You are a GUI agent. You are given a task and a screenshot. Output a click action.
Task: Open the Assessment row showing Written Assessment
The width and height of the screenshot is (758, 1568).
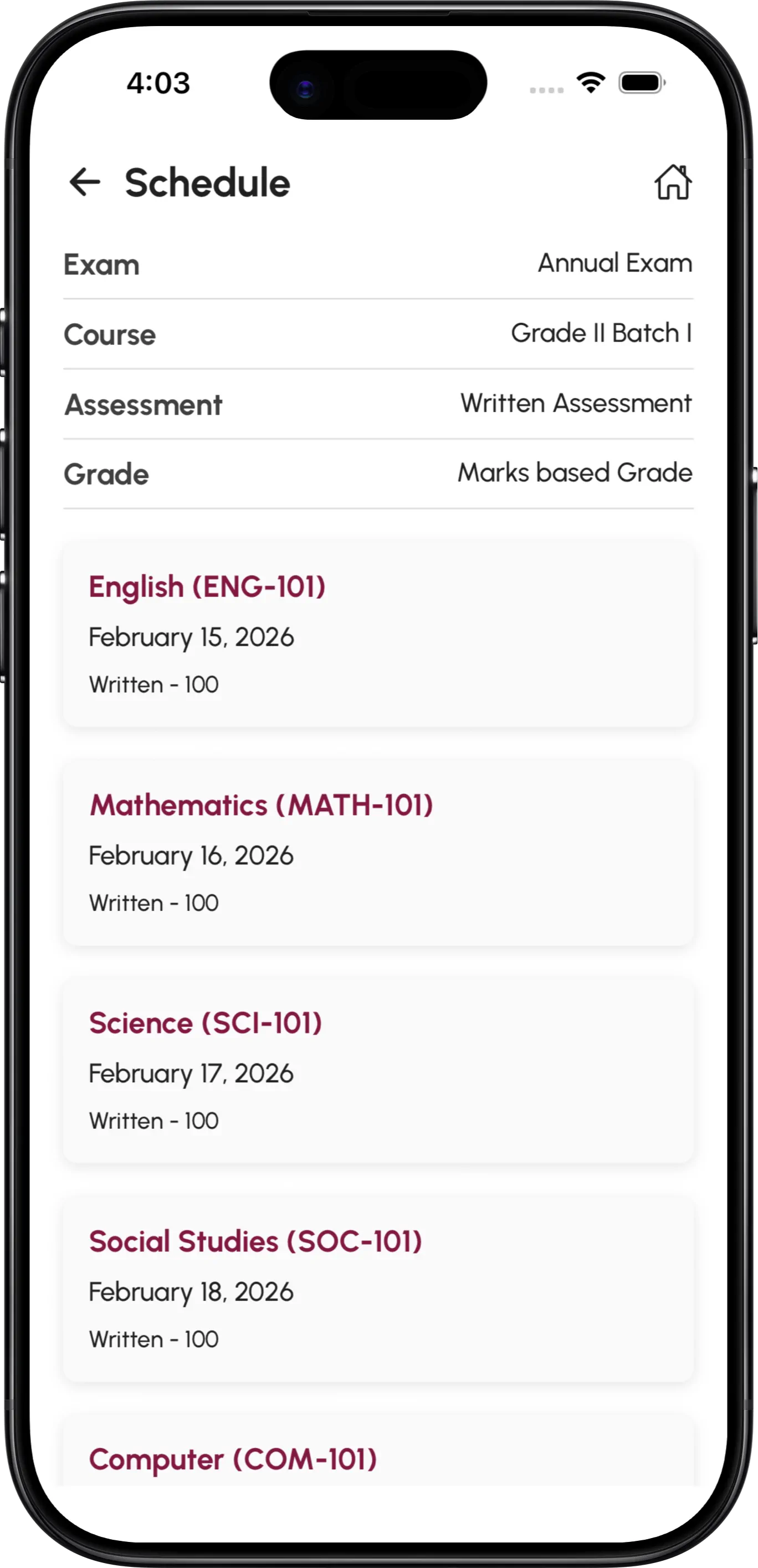(378, 404)
